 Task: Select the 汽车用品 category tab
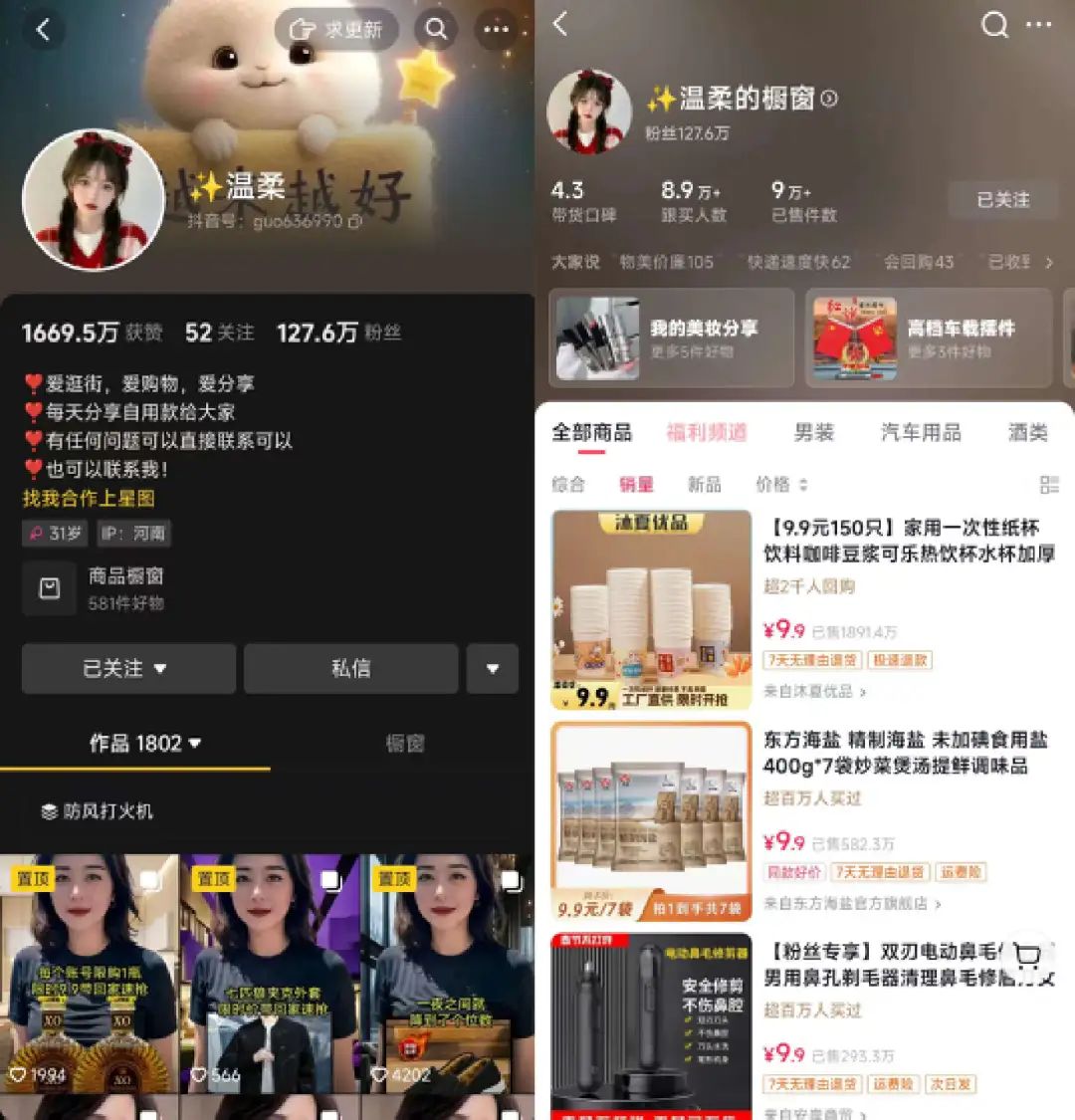[921, 432]
